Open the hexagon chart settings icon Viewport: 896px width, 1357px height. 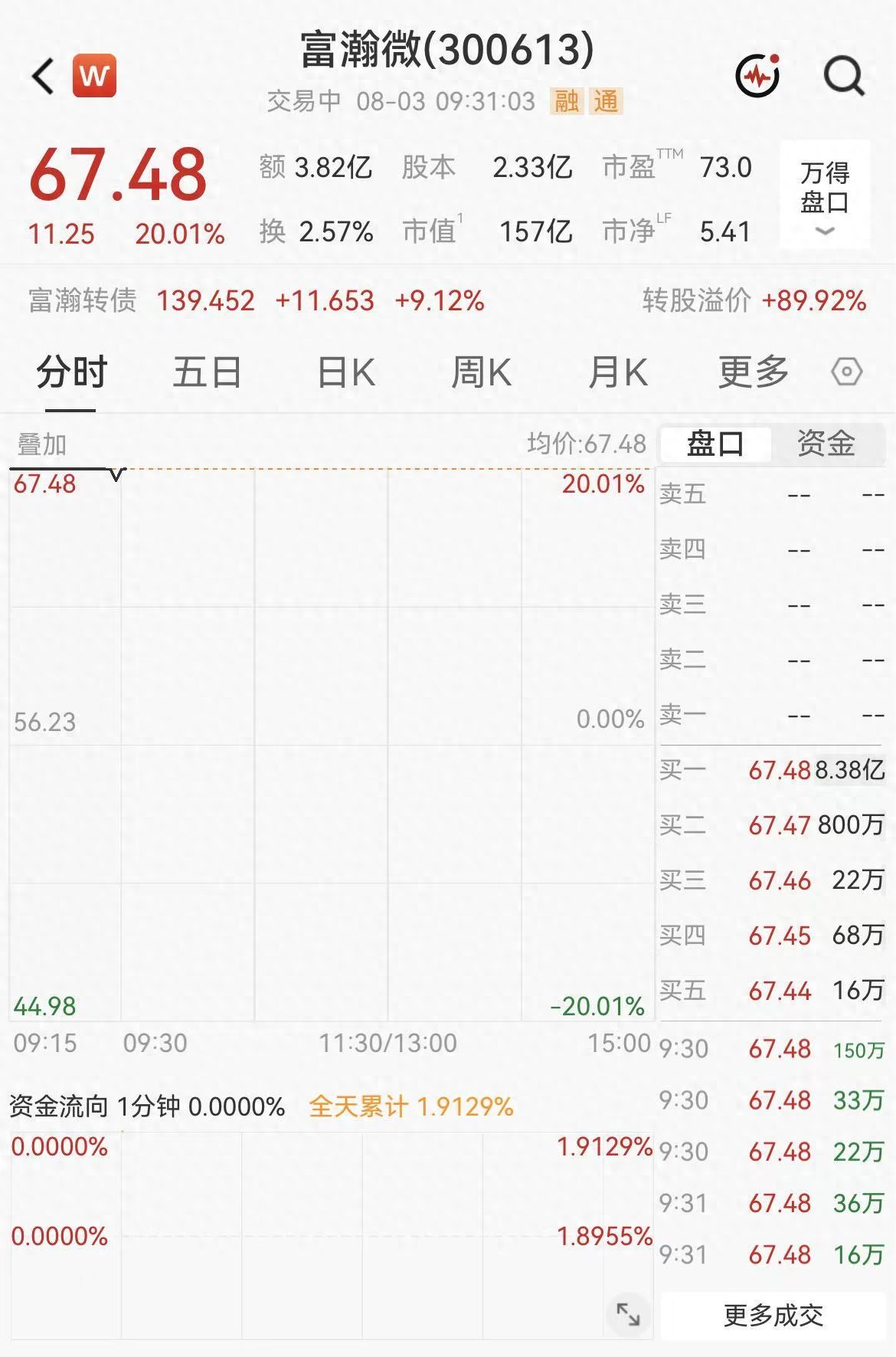(846, 372)
